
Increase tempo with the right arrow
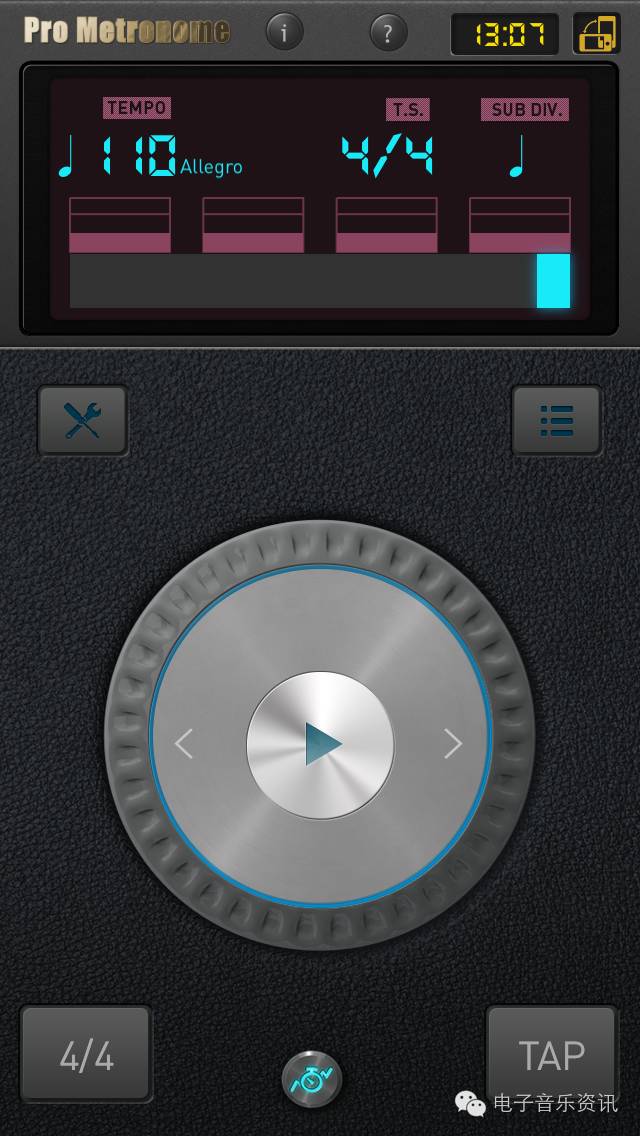453,744
